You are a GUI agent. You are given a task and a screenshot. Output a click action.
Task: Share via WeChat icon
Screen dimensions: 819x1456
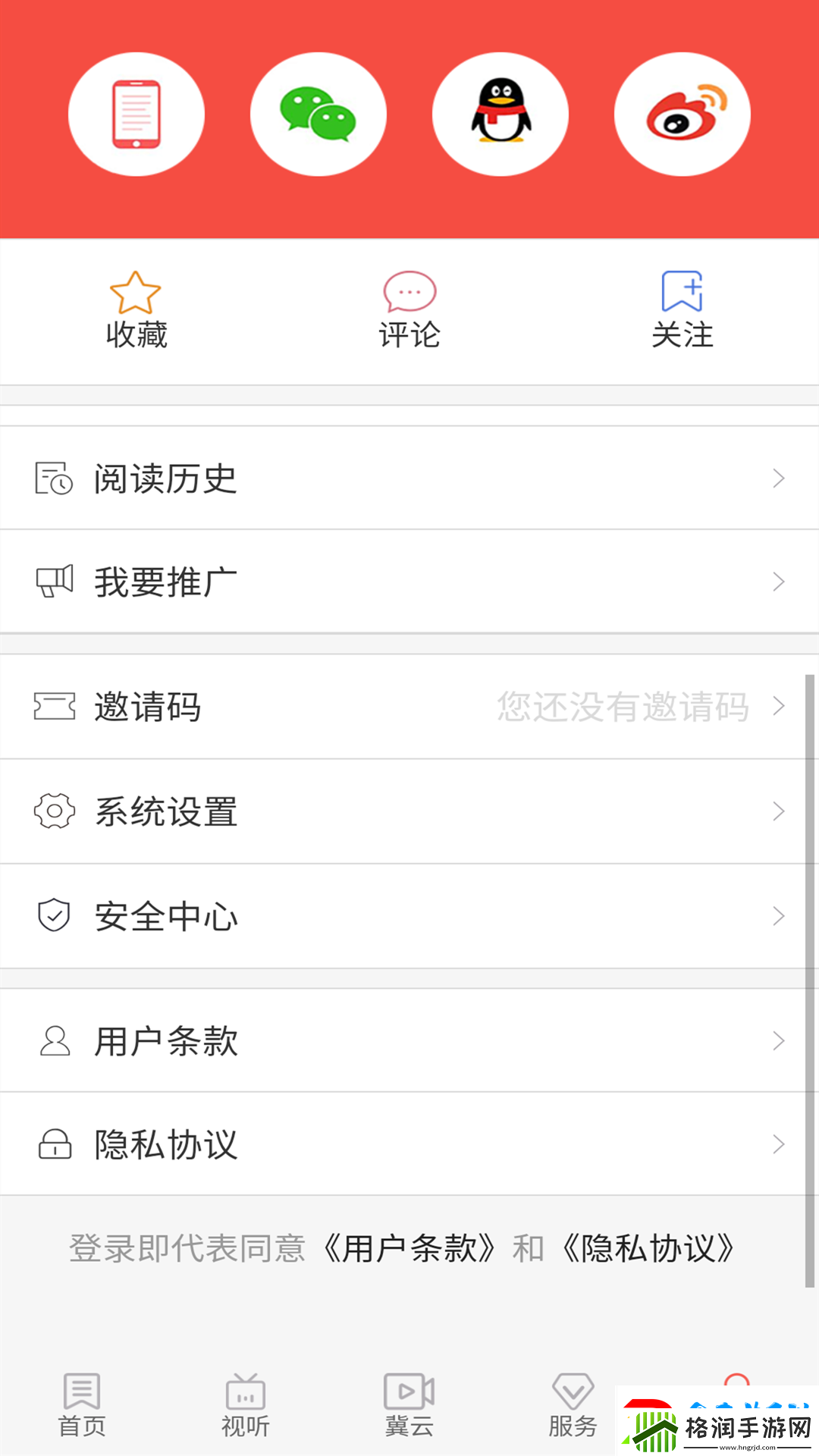click(x=318, y=112)
